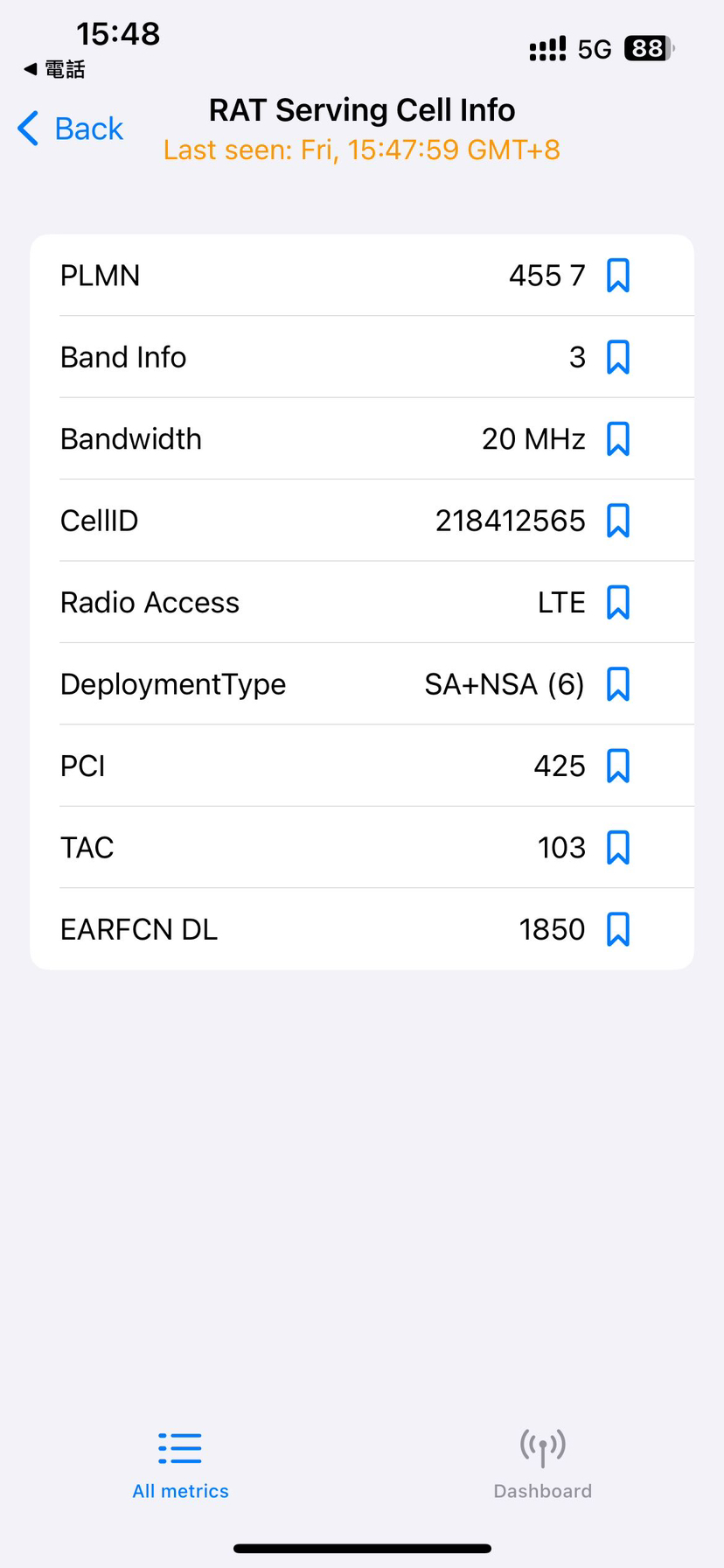Toggle the bookmark on the LTE row
Screen dimensions: 724x1568
pyautogui.click(x=619, y=602)
